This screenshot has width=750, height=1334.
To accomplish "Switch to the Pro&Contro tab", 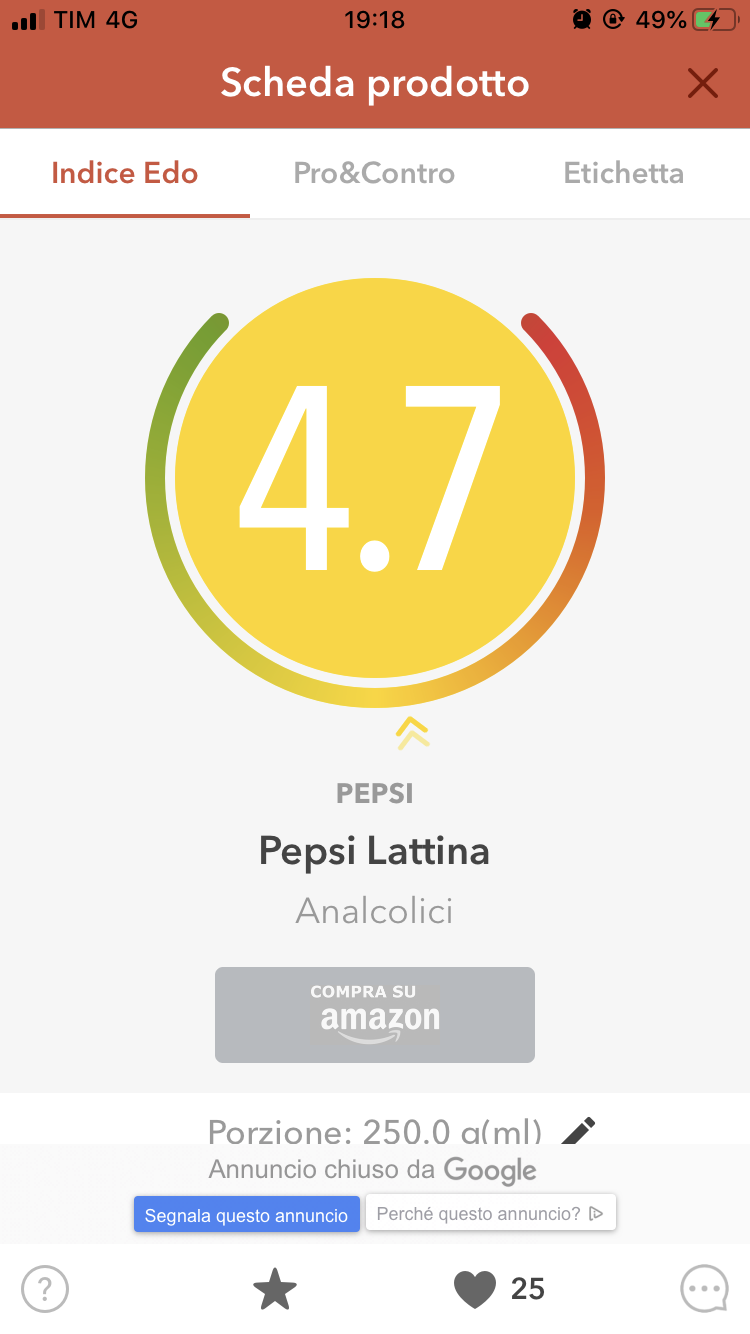I will tap(374, 173).
